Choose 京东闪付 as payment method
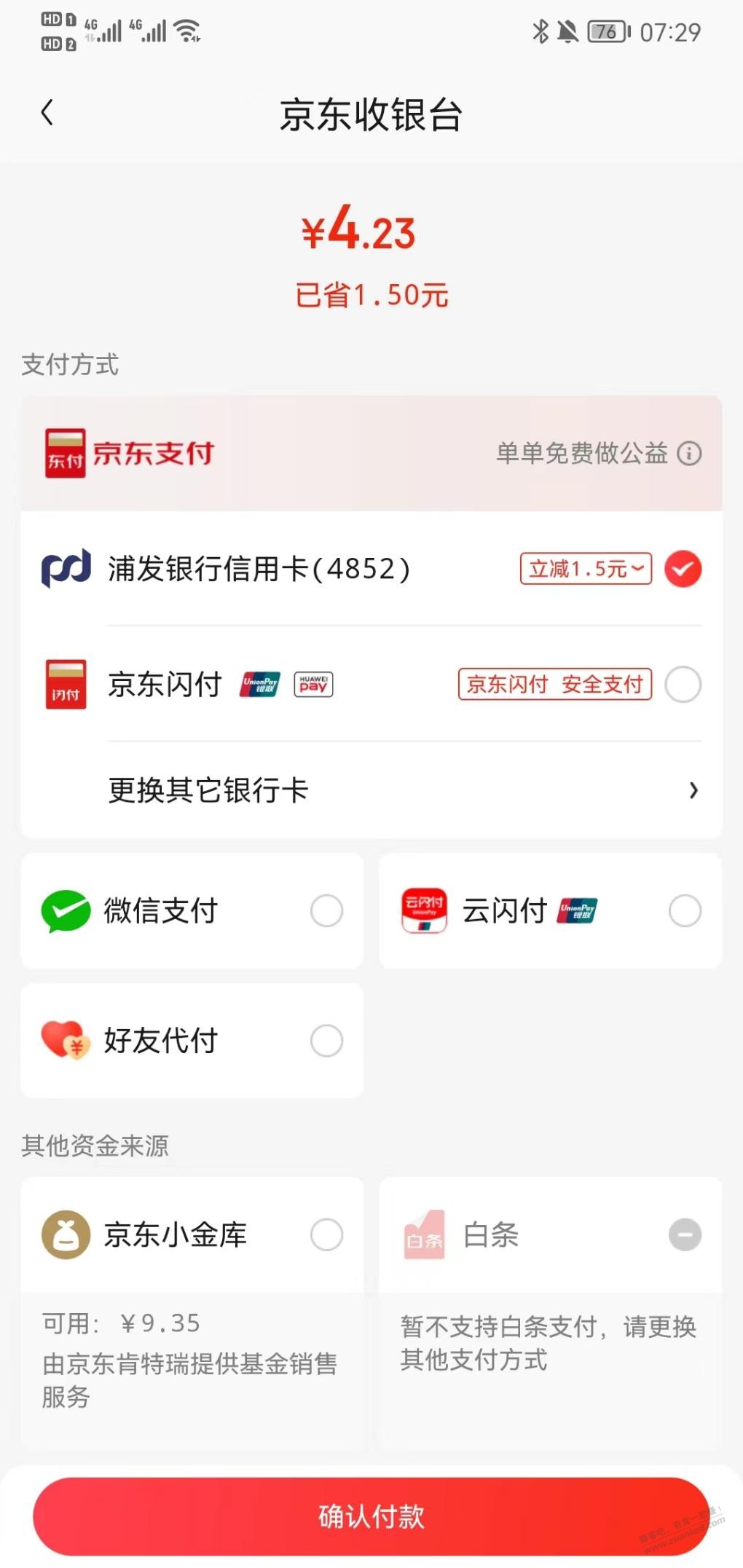This screenshot has height=1568, width=743. pos(683,685)
